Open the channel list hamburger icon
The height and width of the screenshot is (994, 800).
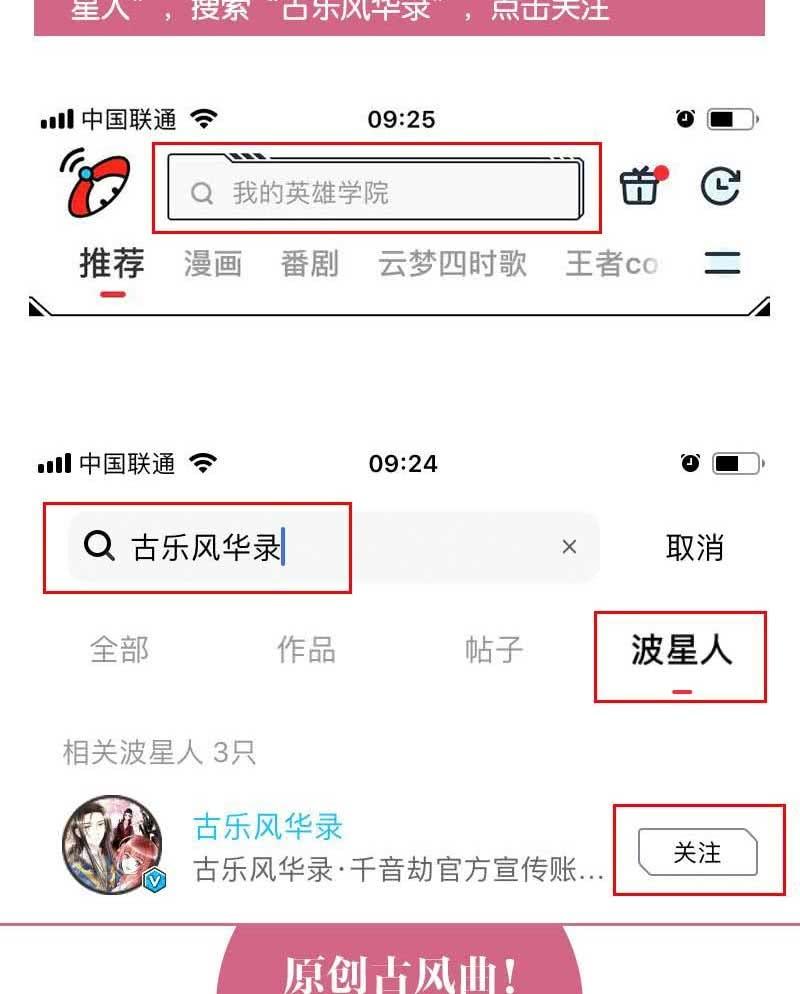coord(724,262)
